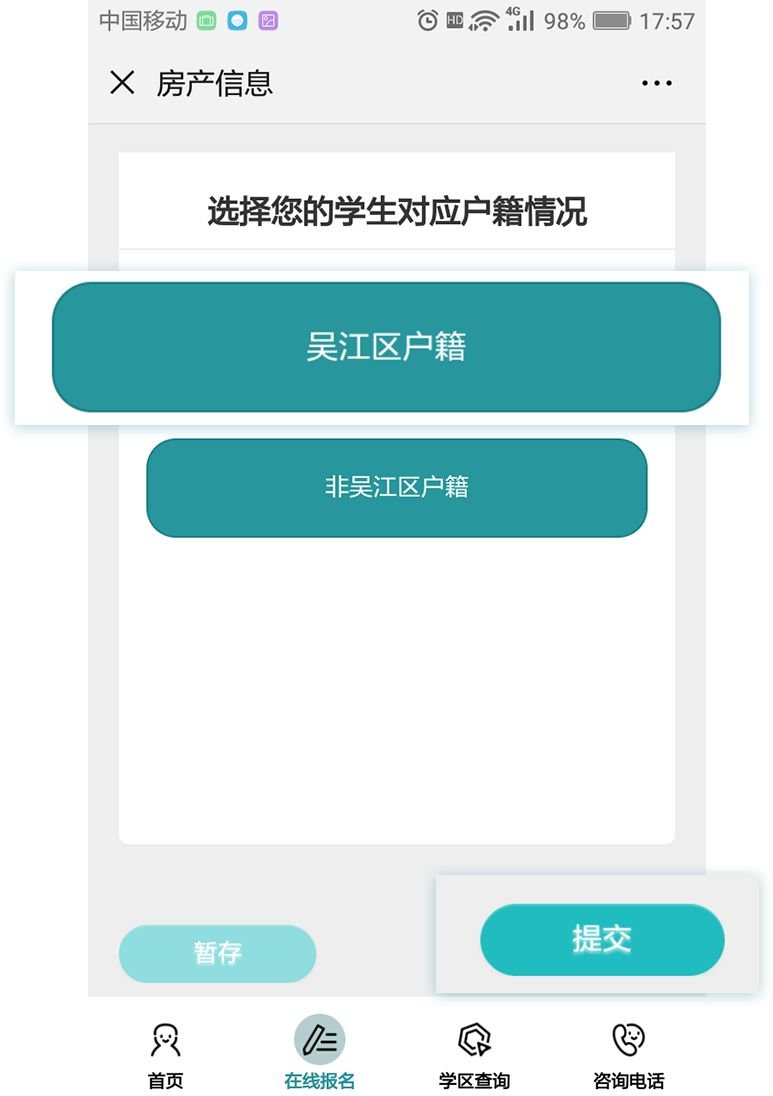The image size is (773, 1096).
Task: Choose 非吴江区户籍 option
Action: pyautogui.click(x=397, y=487)
